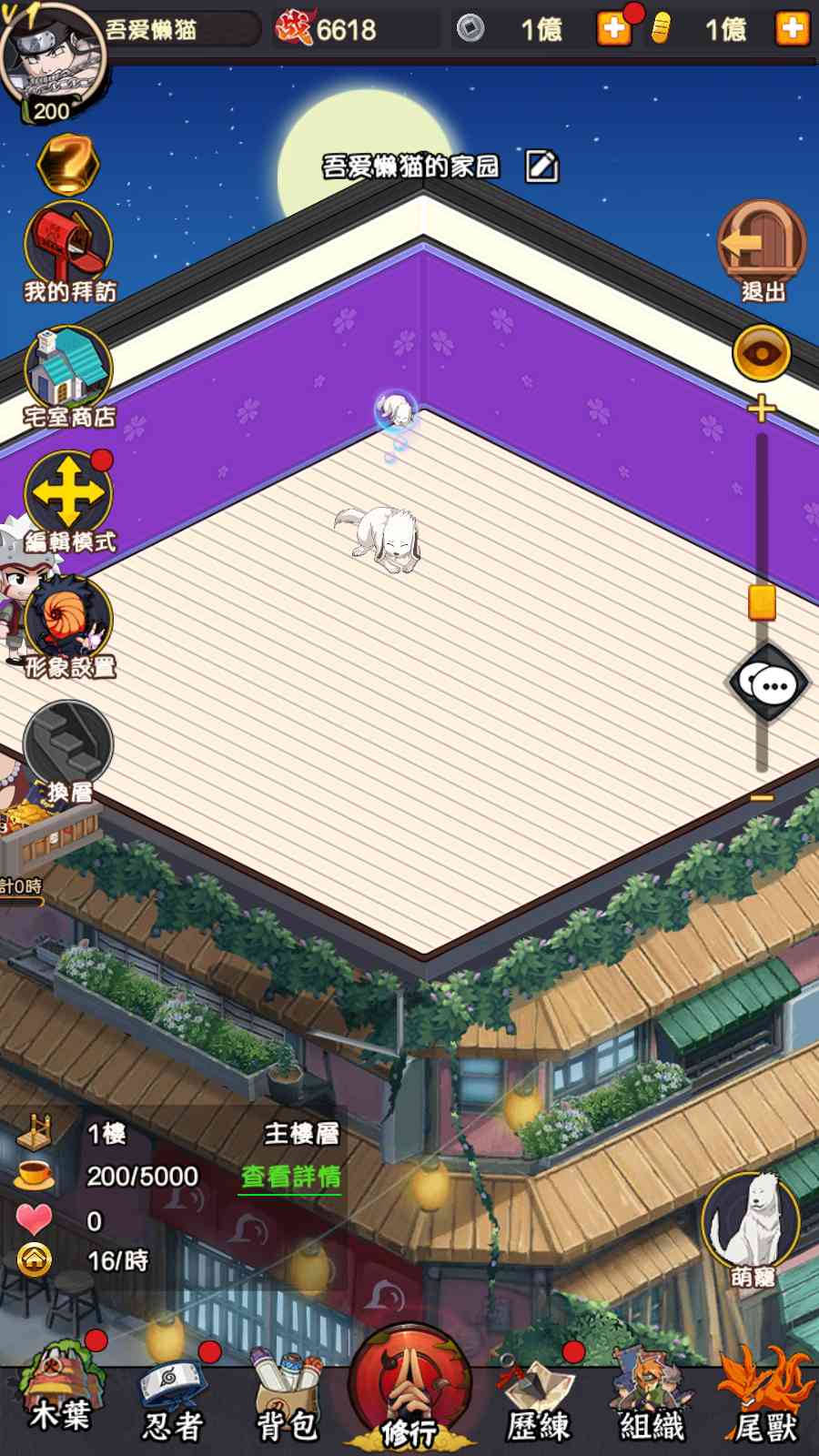Open 修行 training tab
819x1456 pixels.
click(409, 1392)
